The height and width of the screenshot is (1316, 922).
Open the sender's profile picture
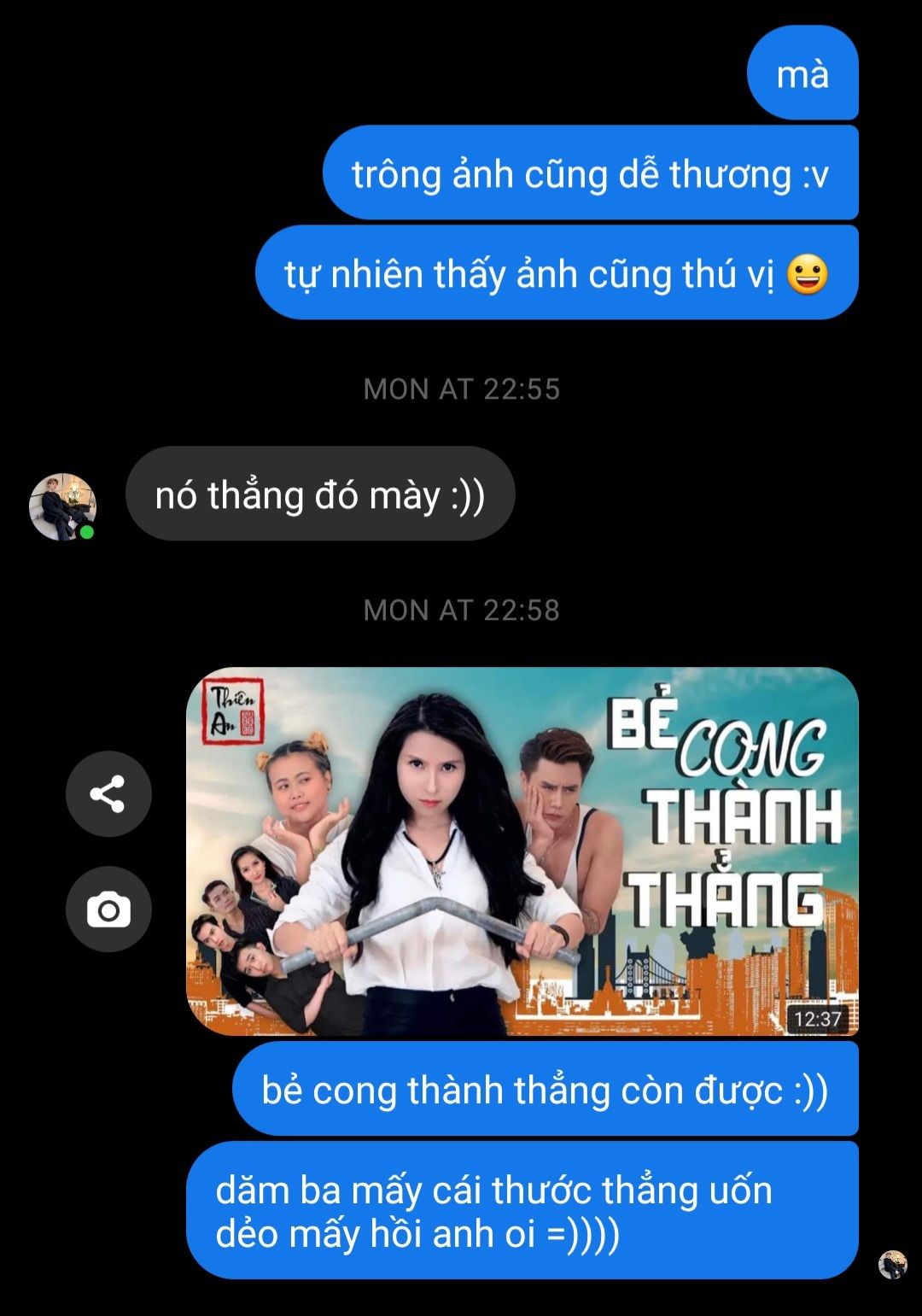(62, 506)
